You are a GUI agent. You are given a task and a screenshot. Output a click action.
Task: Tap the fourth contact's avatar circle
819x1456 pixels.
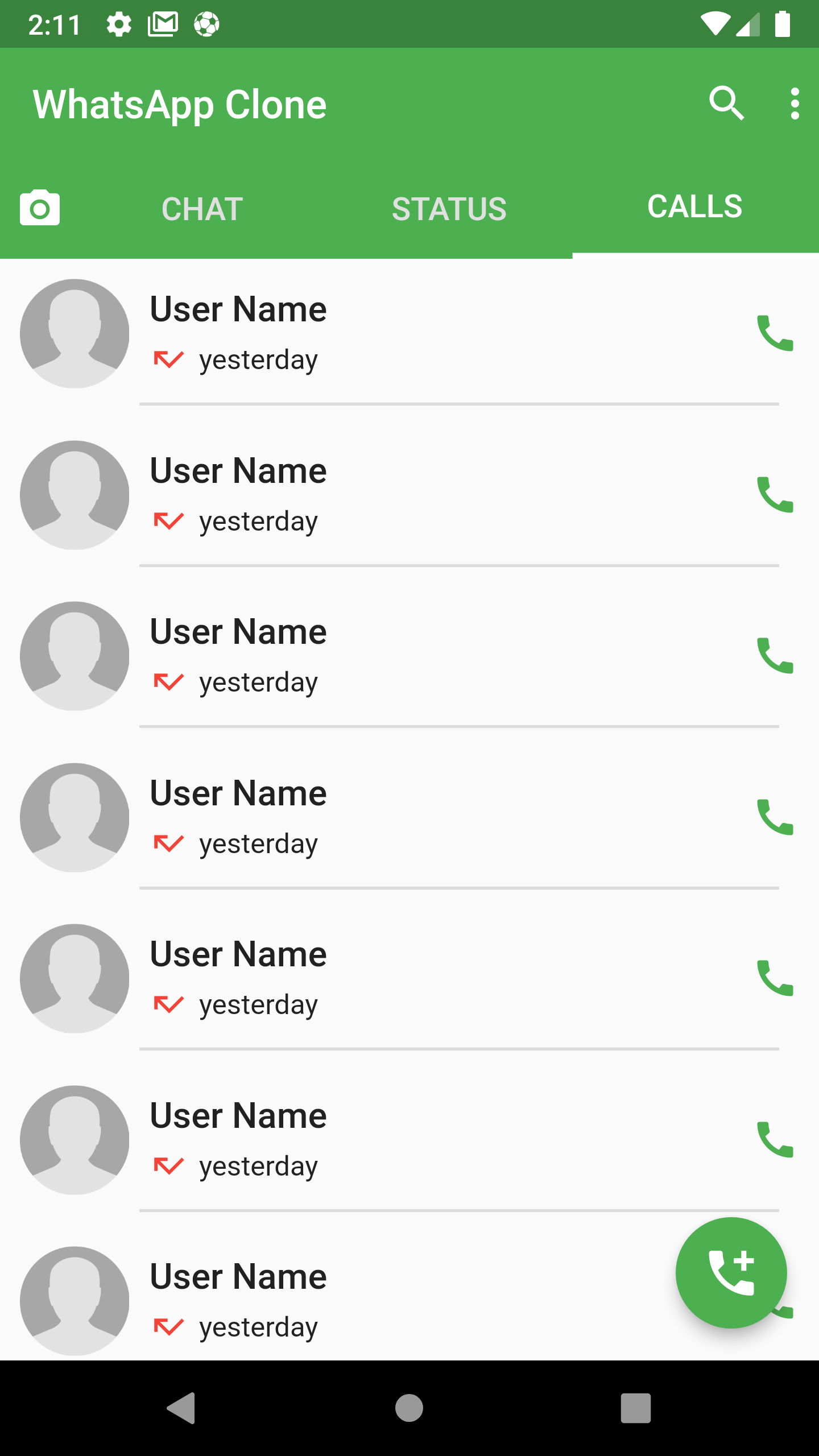pos(75,817)
